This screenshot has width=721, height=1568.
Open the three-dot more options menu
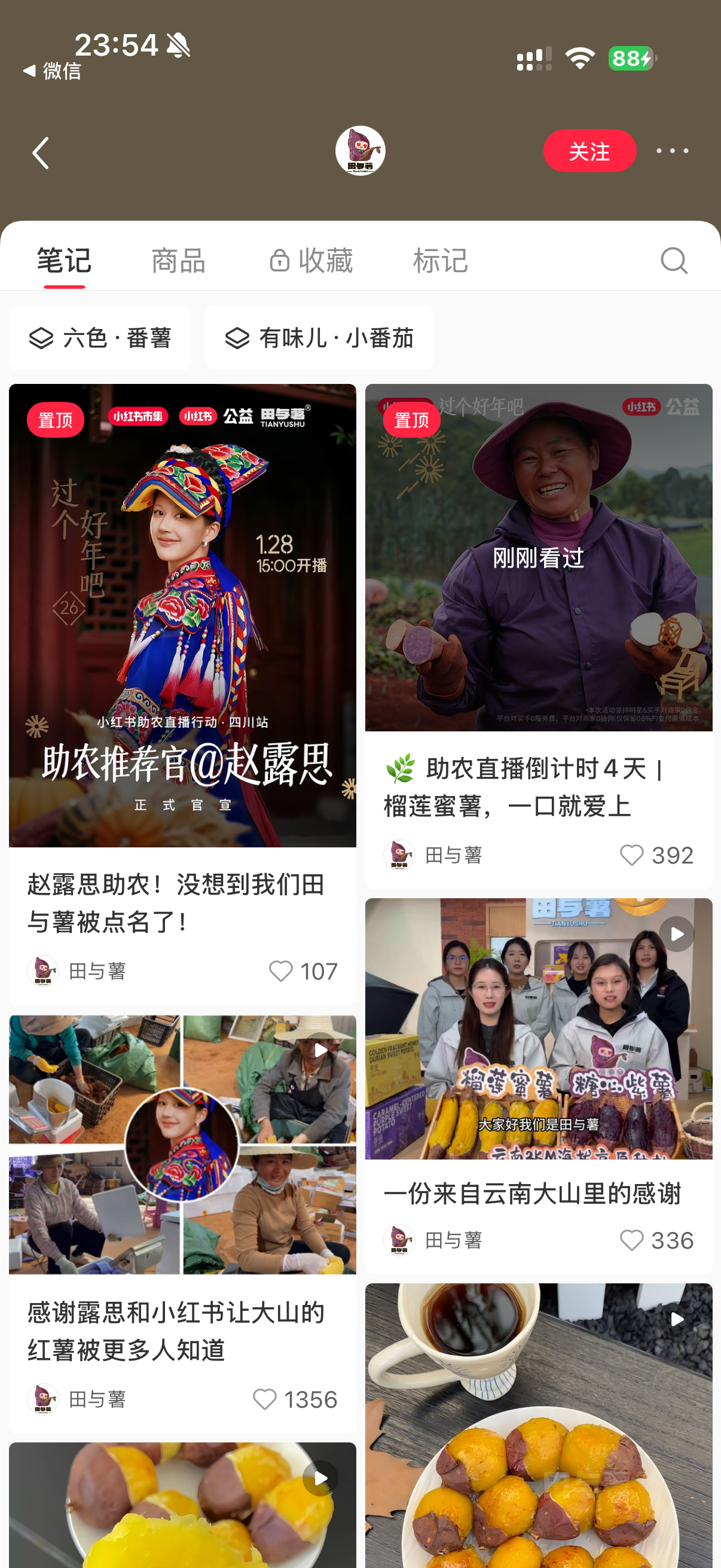coord(673,151)
